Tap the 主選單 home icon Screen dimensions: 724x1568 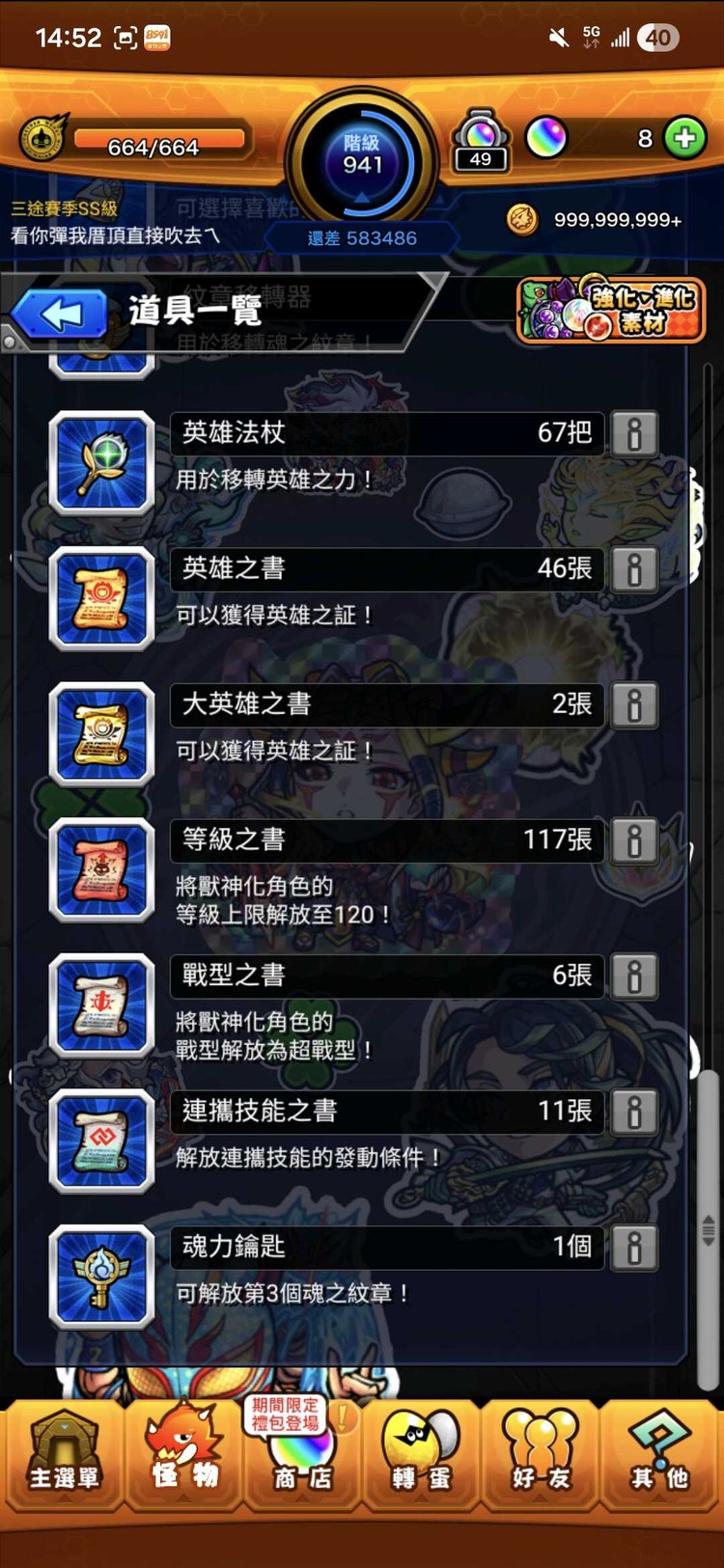point(65,1455)
